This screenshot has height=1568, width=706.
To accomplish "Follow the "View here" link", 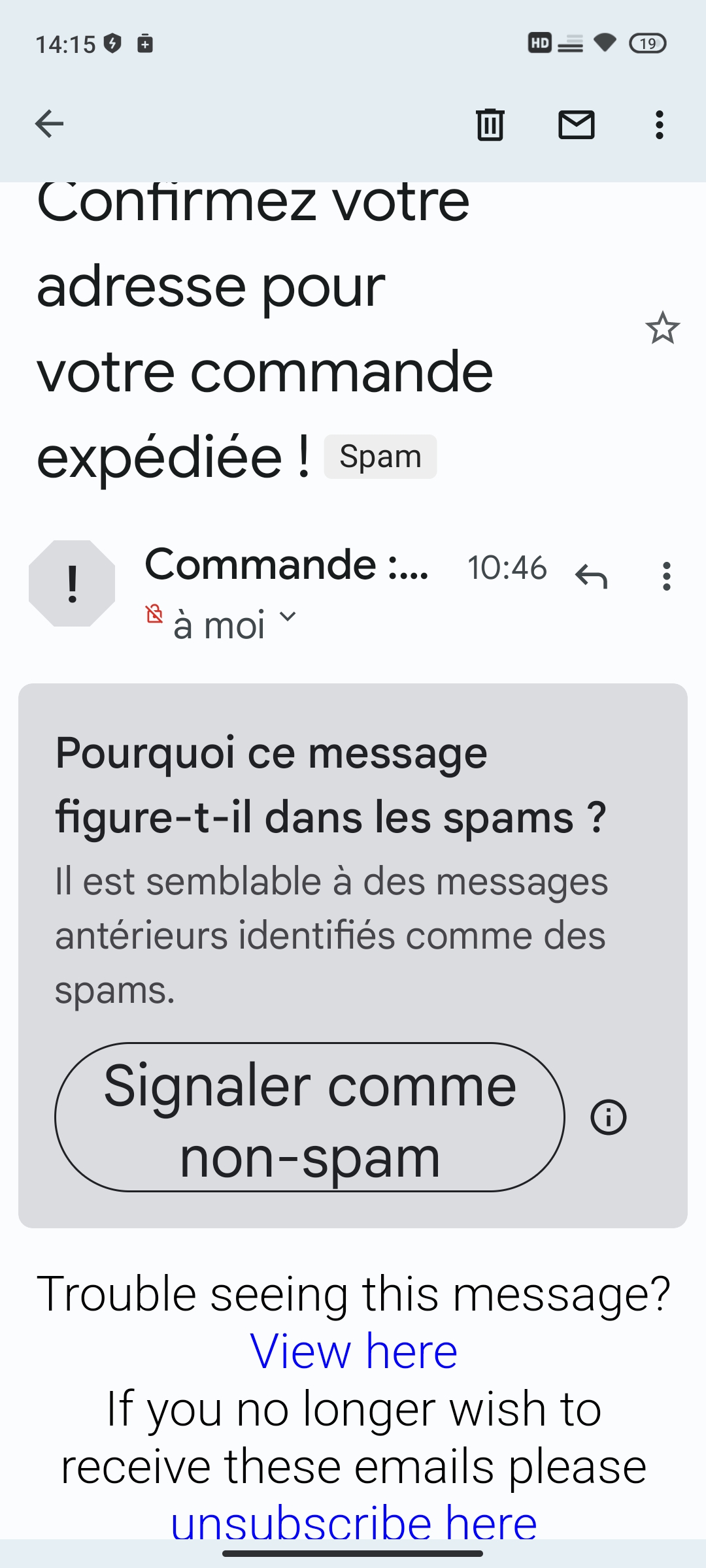I will [354, 1351].
